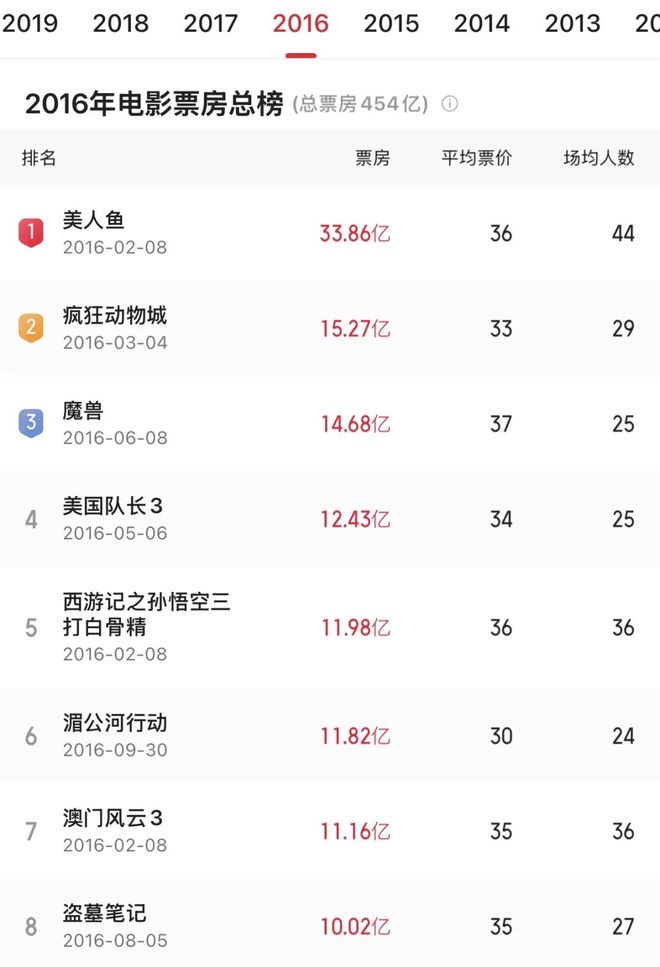Open the 2013 box office tab

click(x=572, y=23)
